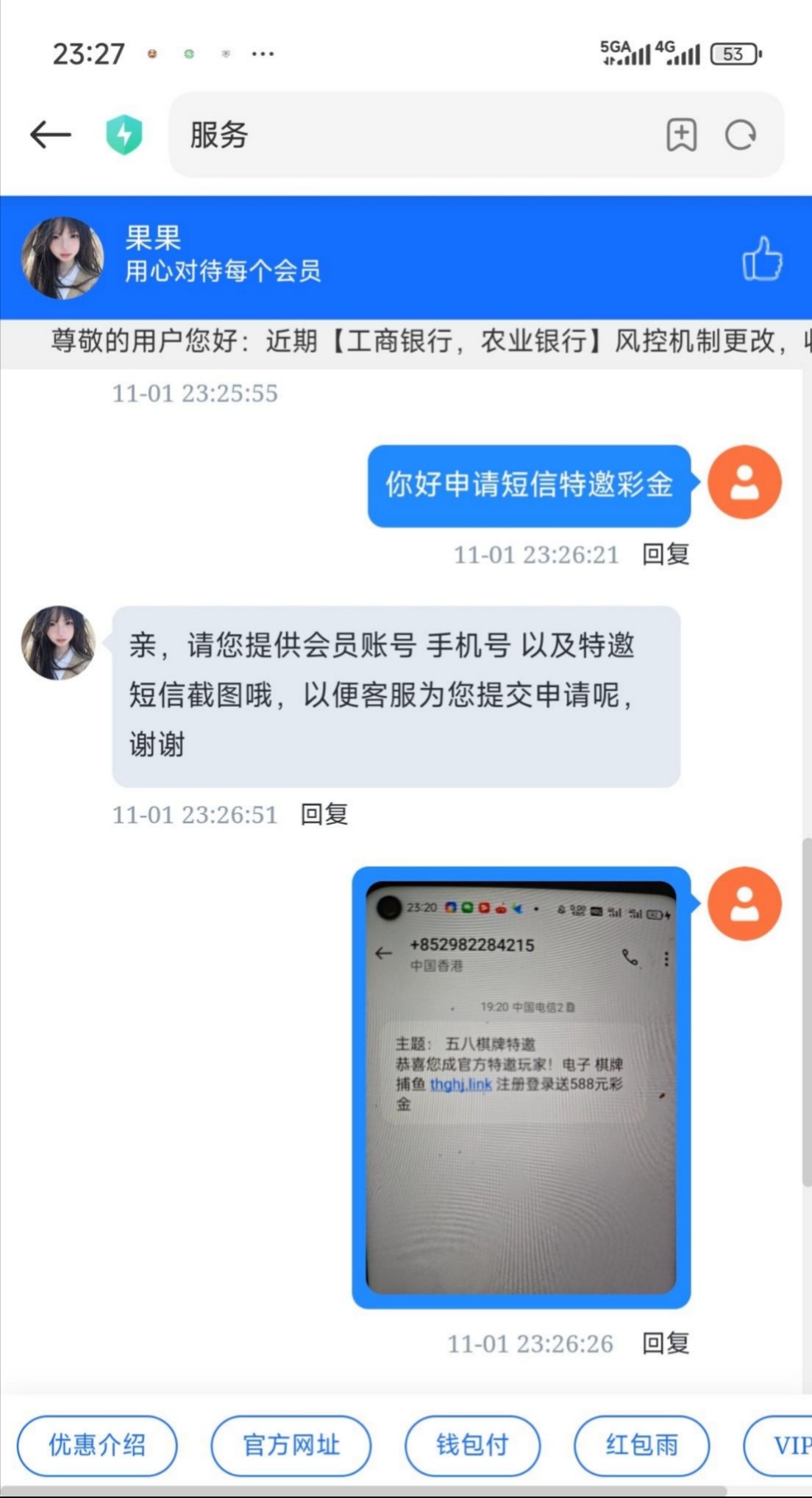Go back using the arrow icon
This screenshot has height=1498, width=812.
pyautogui.click(x=50, y=135)
